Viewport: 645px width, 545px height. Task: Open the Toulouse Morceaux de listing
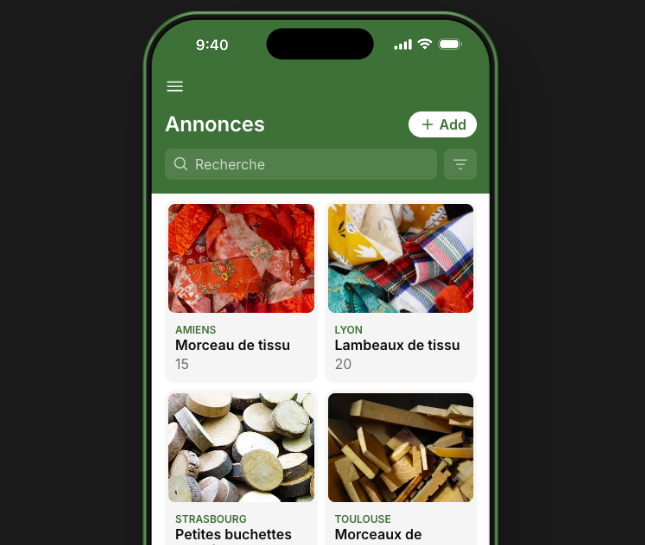pos(400,468)
